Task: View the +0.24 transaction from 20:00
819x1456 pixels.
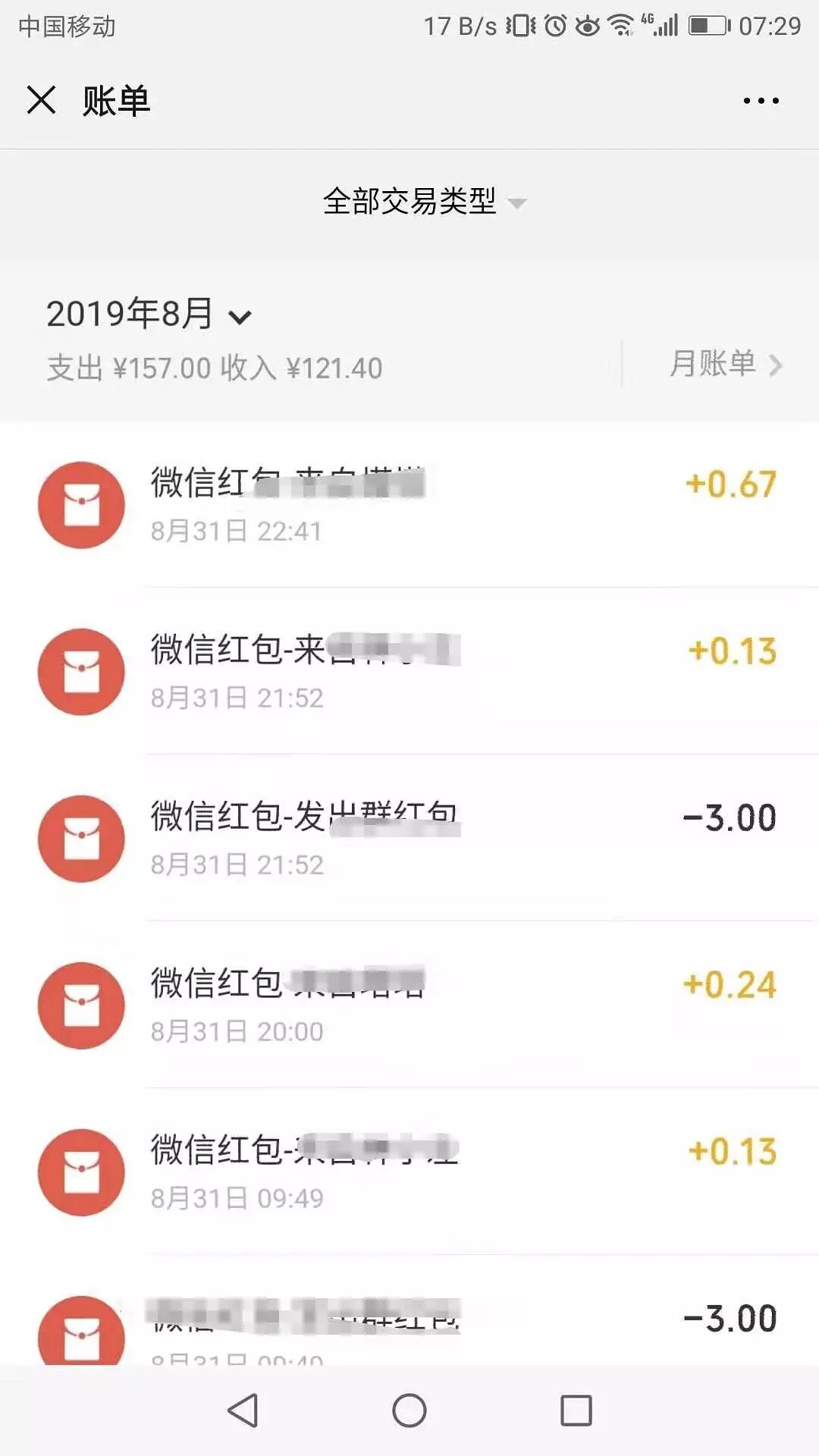Action: click(x=409, y=1006)
